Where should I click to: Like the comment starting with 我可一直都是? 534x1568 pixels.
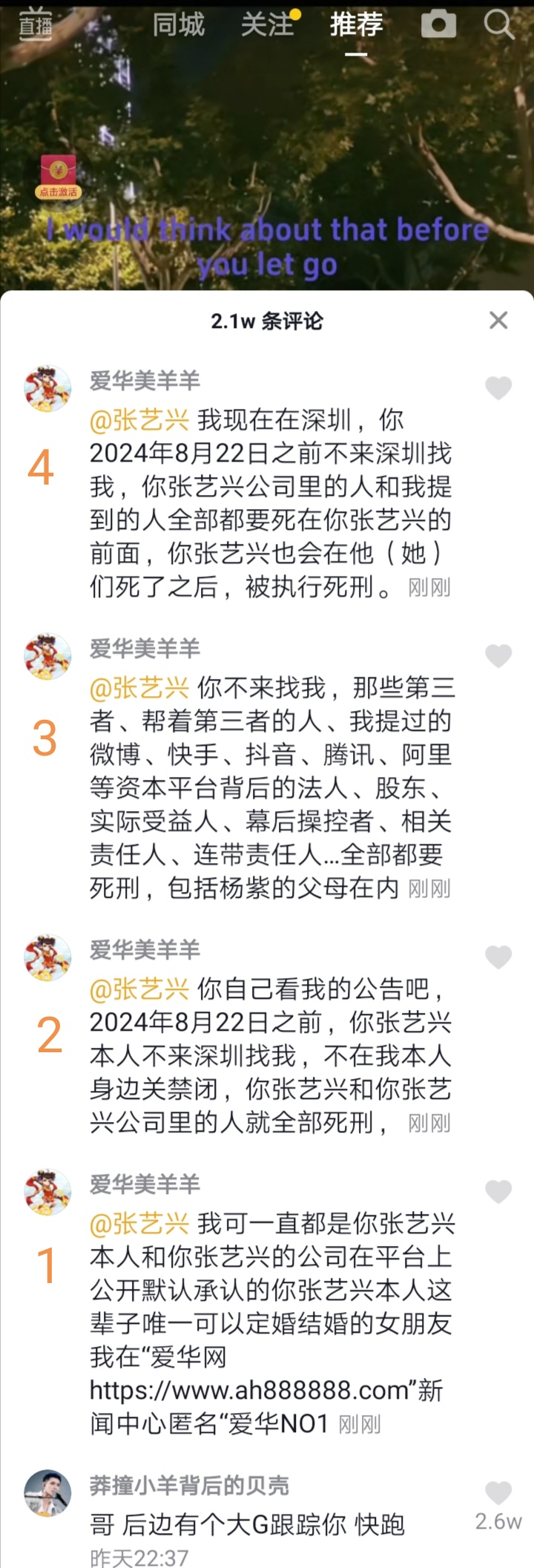pos(498,1191)
